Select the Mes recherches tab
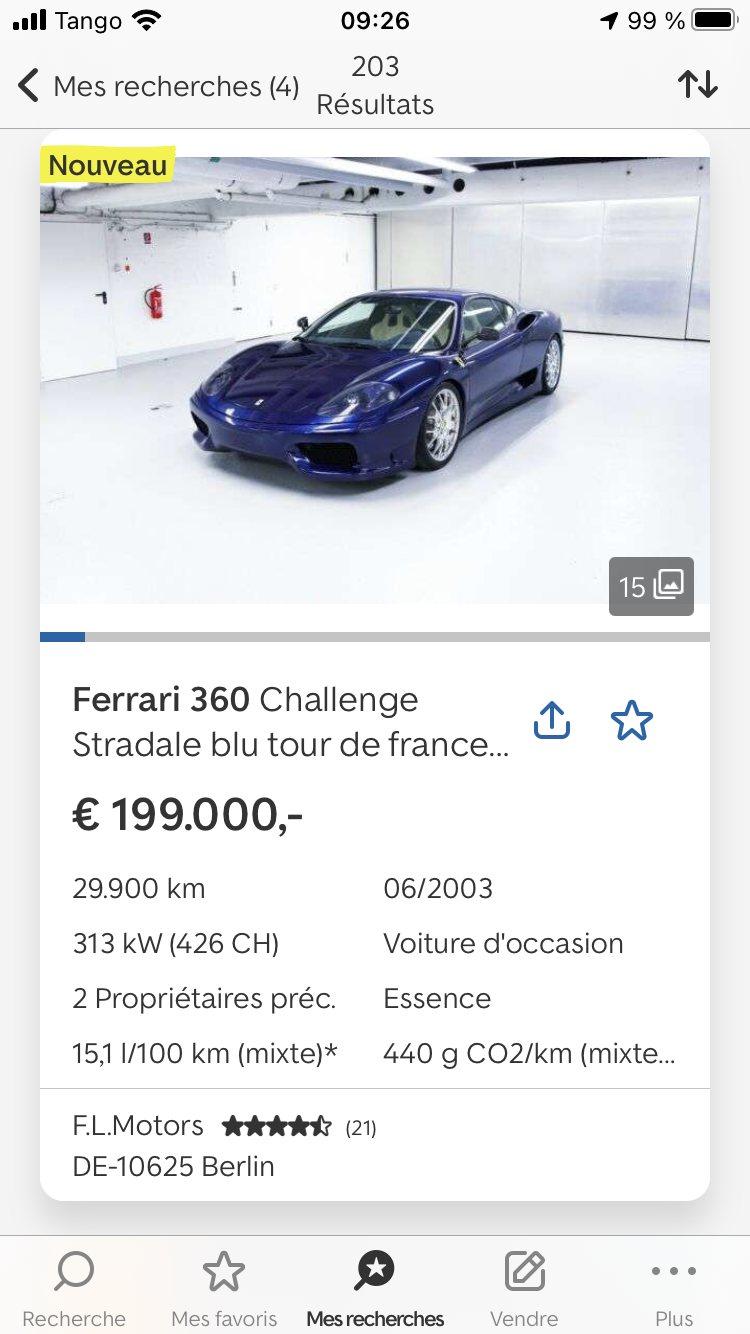The image size is (750, 1334). (x=375, y=1290)
